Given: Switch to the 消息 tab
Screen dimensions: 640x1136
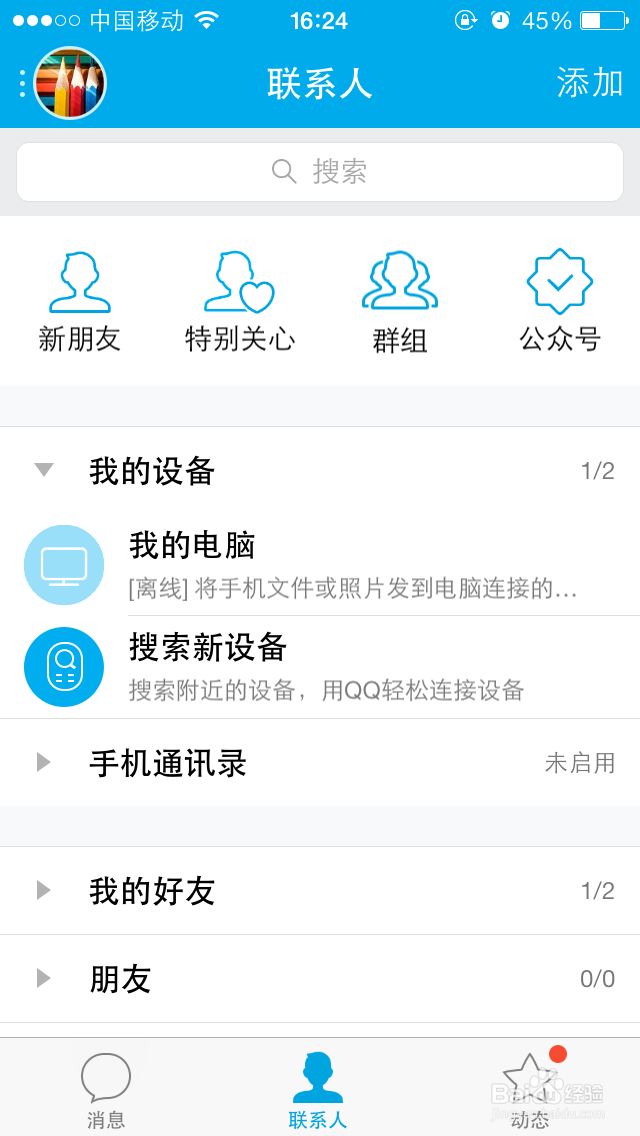Looking at the screenshot, I should tap(106, 1090).
